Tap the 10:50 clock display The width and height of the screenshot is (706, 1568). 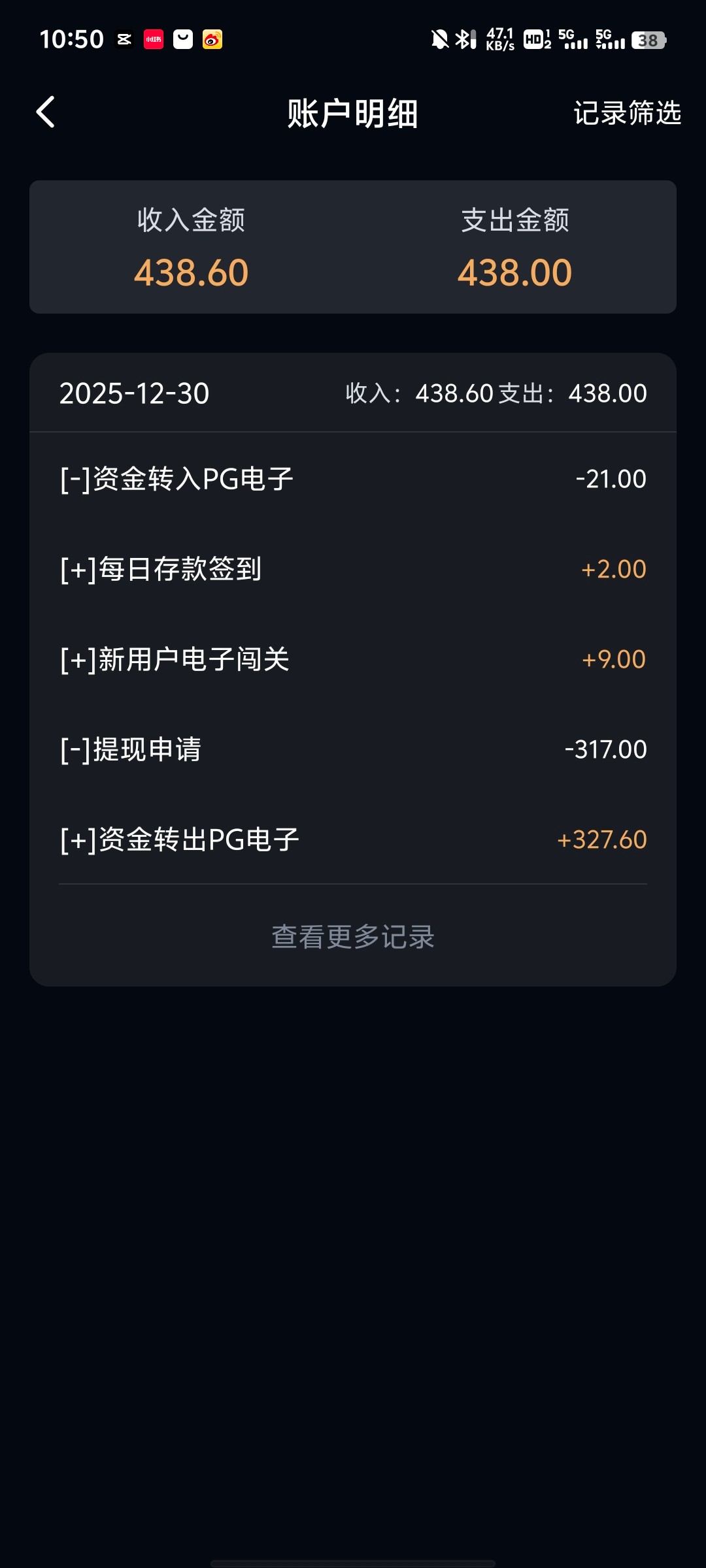tap(71, 39)
